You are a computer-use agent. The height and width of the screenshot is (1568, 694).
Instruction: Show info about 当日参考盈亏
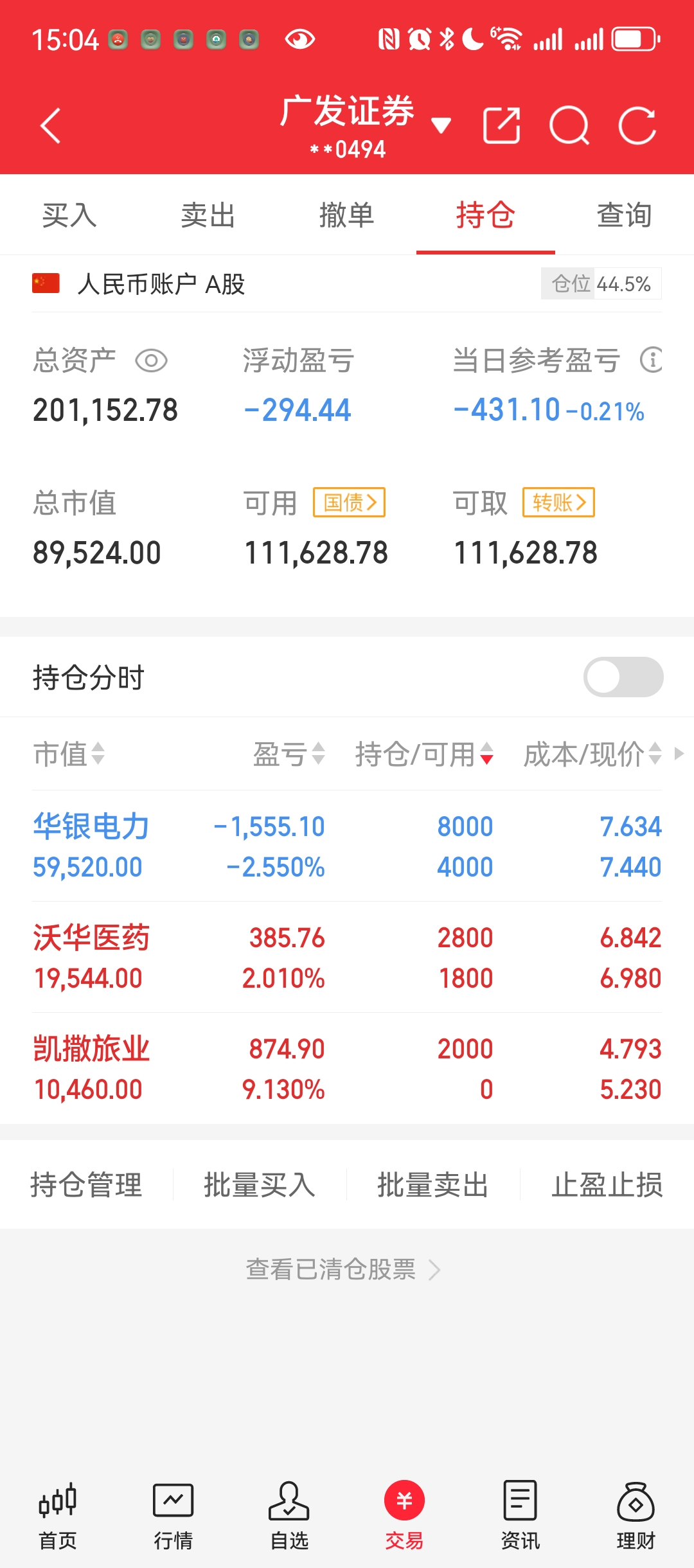click(651, 360)
